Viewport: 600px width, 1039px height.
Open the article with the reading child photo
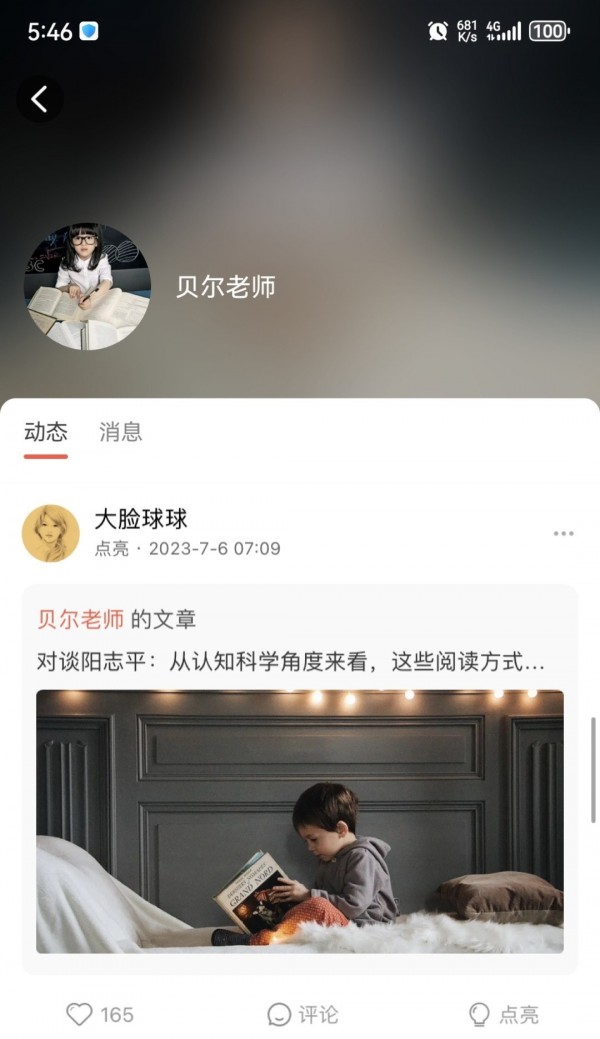[x=300, y=820]
